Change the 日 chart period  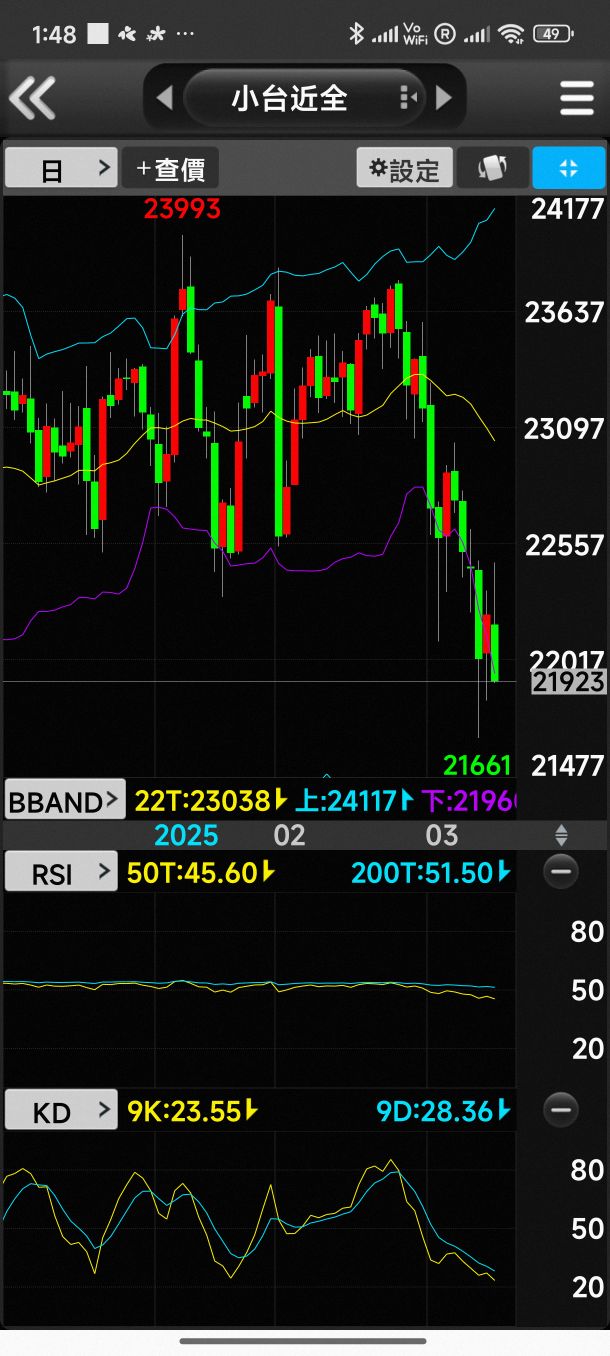click(x=61, y=168)
